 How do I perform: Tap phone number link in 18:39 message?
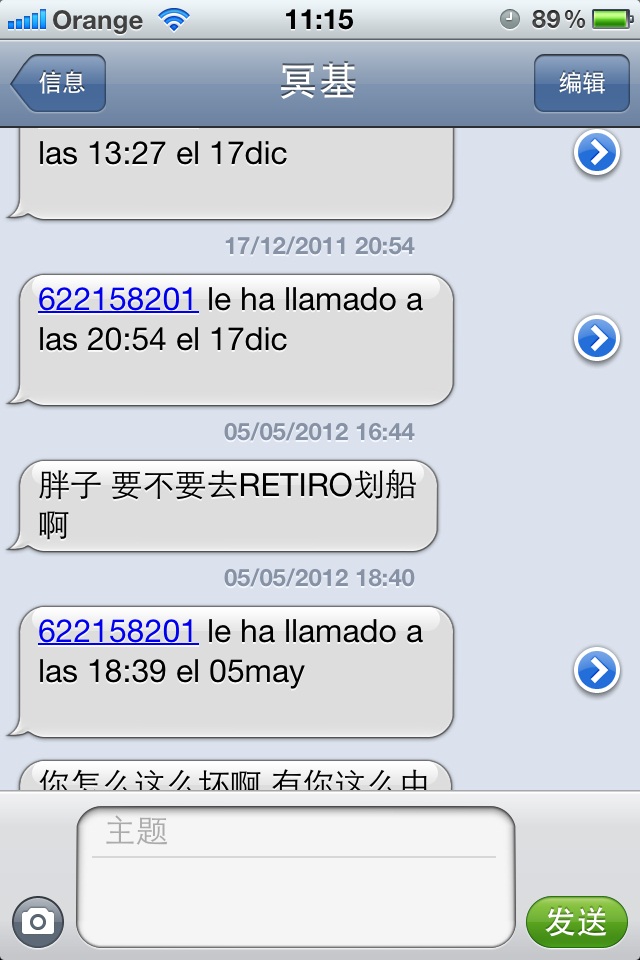point(118,631)
